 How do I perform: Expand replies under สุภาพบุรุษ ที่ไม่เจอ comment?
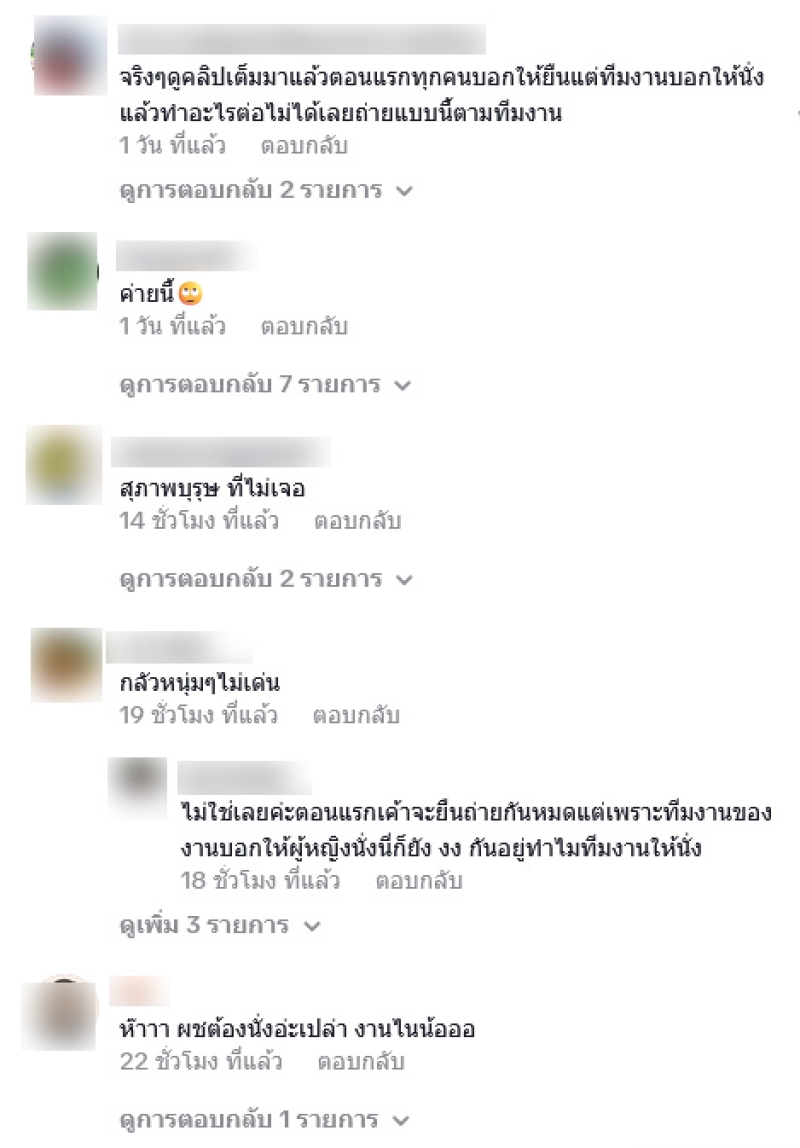click(265, 579)
